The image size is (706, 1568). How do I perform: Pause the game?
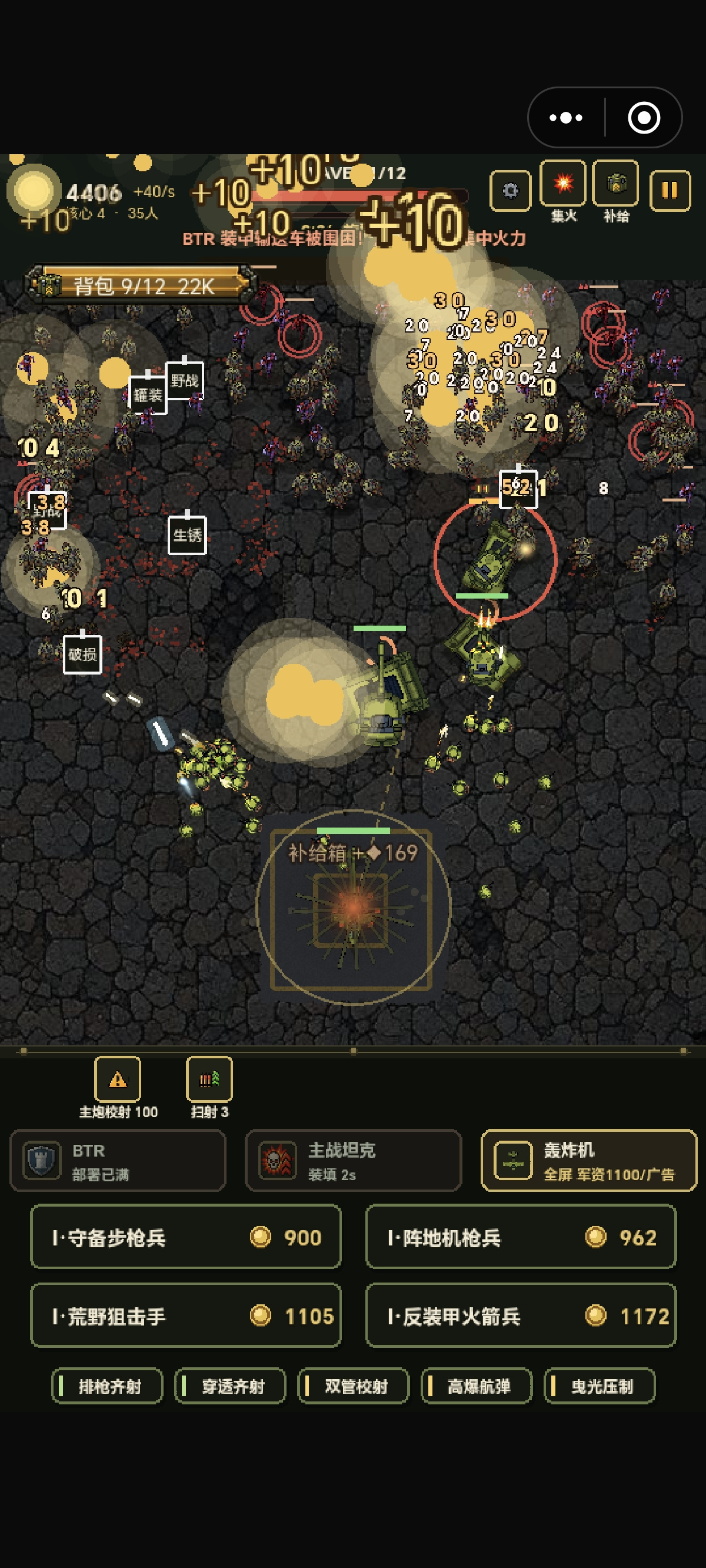tap(670, 191)
